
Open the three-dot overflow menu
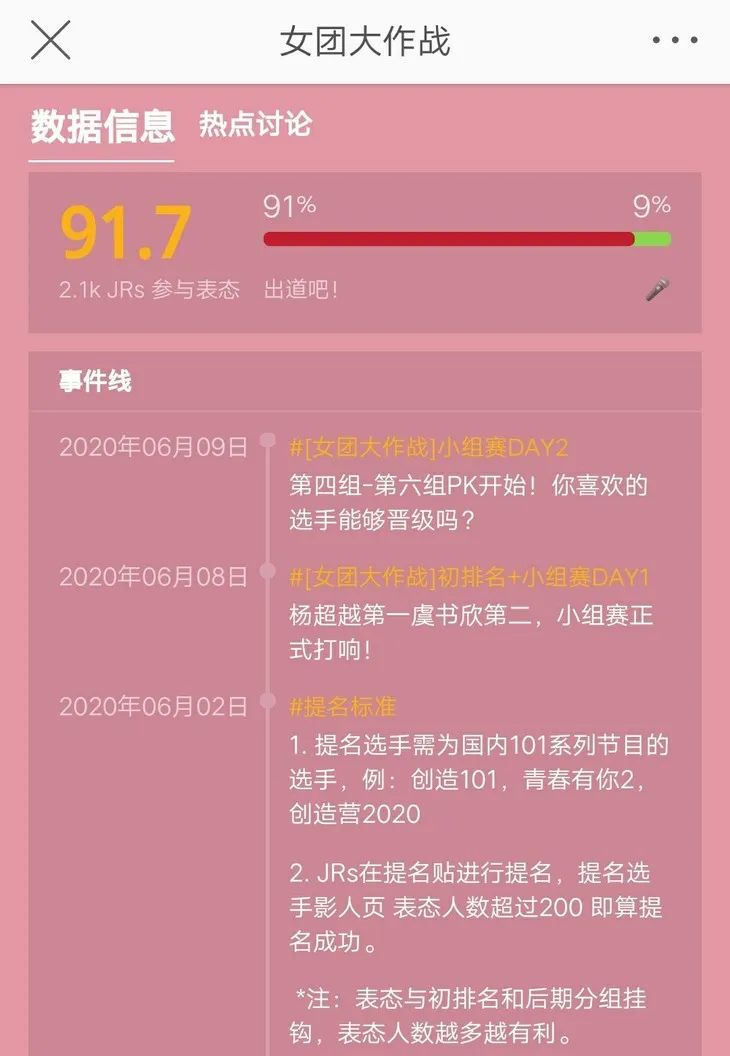pyautogui.click(x=675, y=41)
